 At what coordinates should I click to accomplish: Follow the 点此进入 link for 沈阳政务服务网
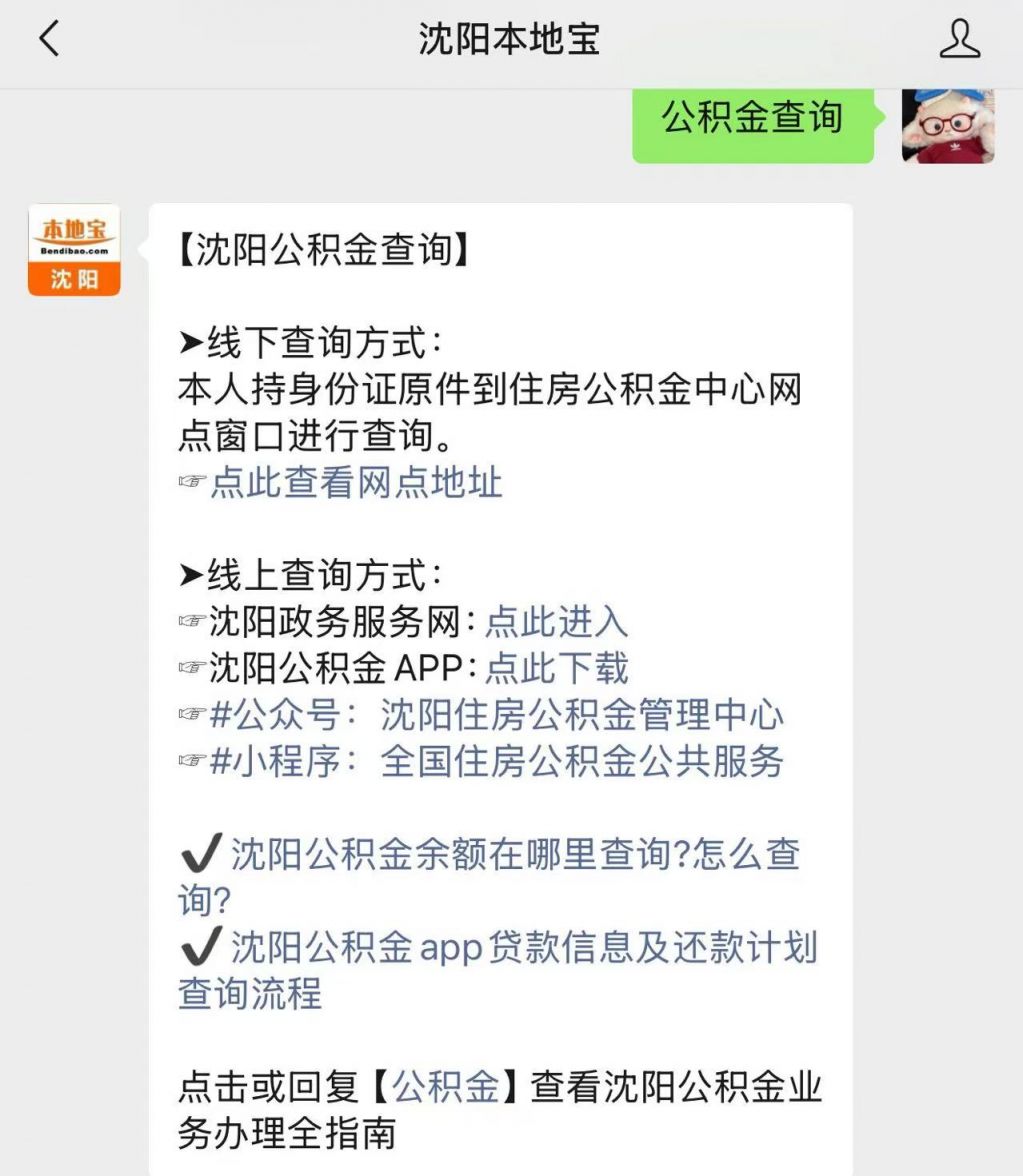(x=556, y=622)
